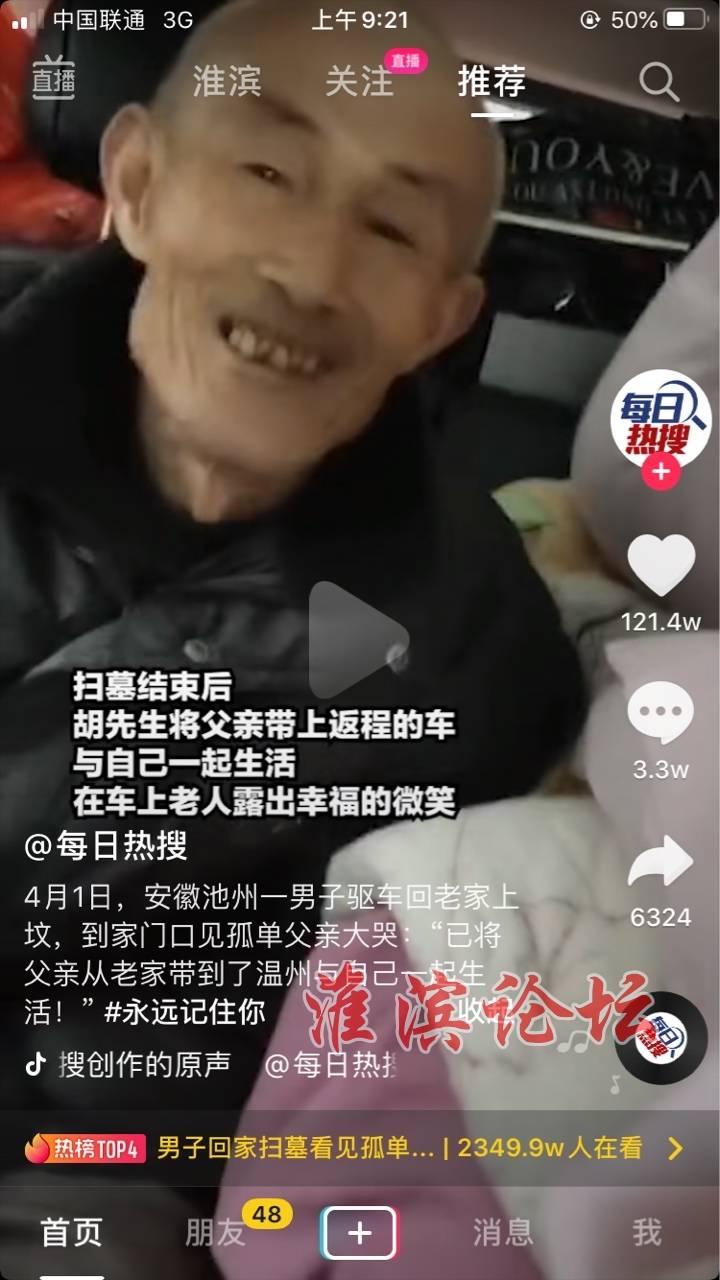Open 每日热搜 profile avatar
The height and width of the screenshot is (1280, 720).
click(x=661, y=419)
